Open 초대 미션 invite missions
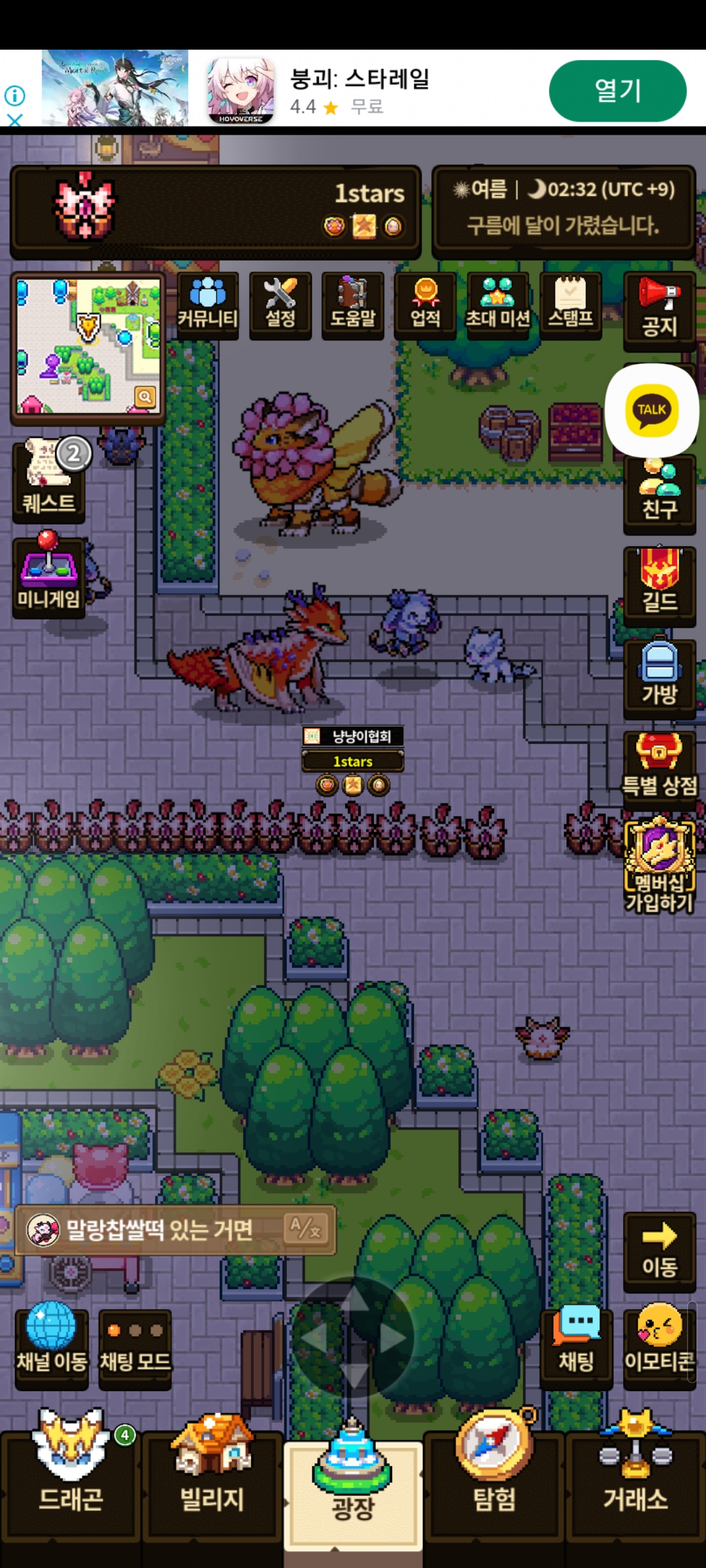Viewport: 706px width, 1568px height. point(497,305)
